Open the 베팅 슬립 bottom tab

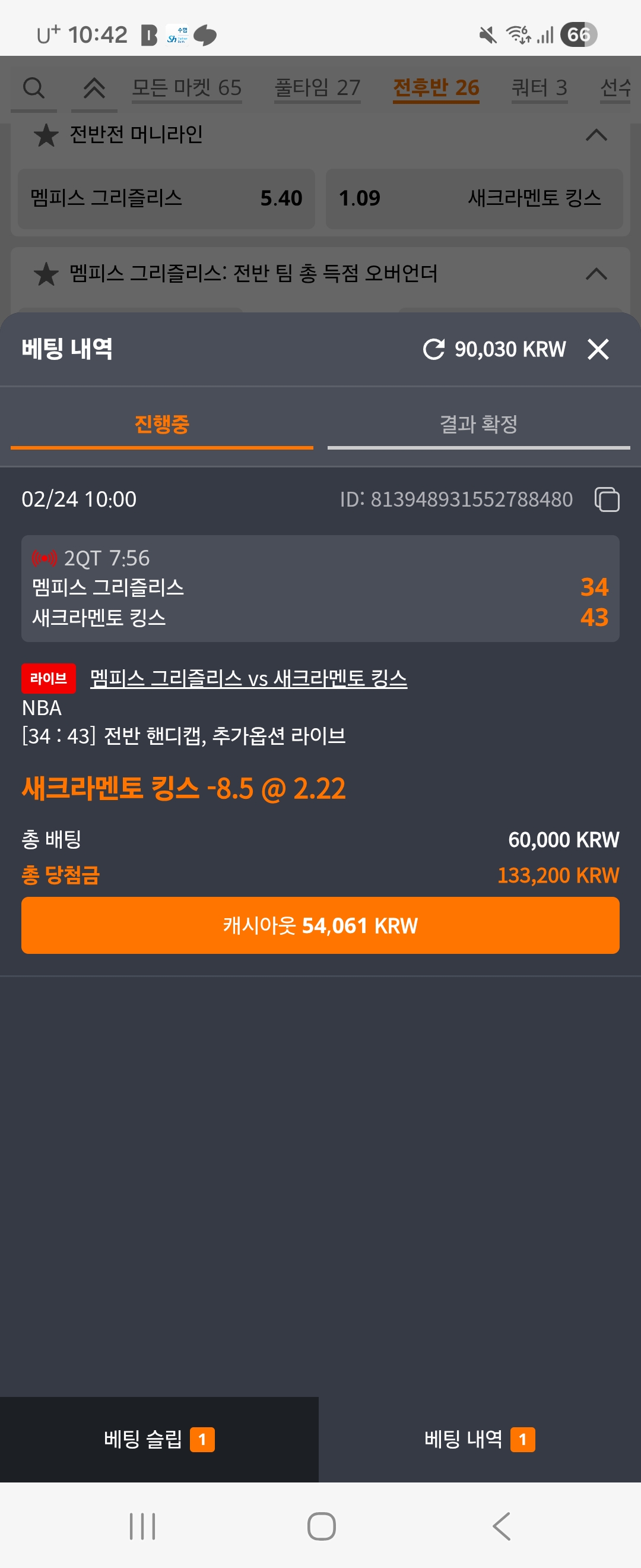click(158, 1440)
